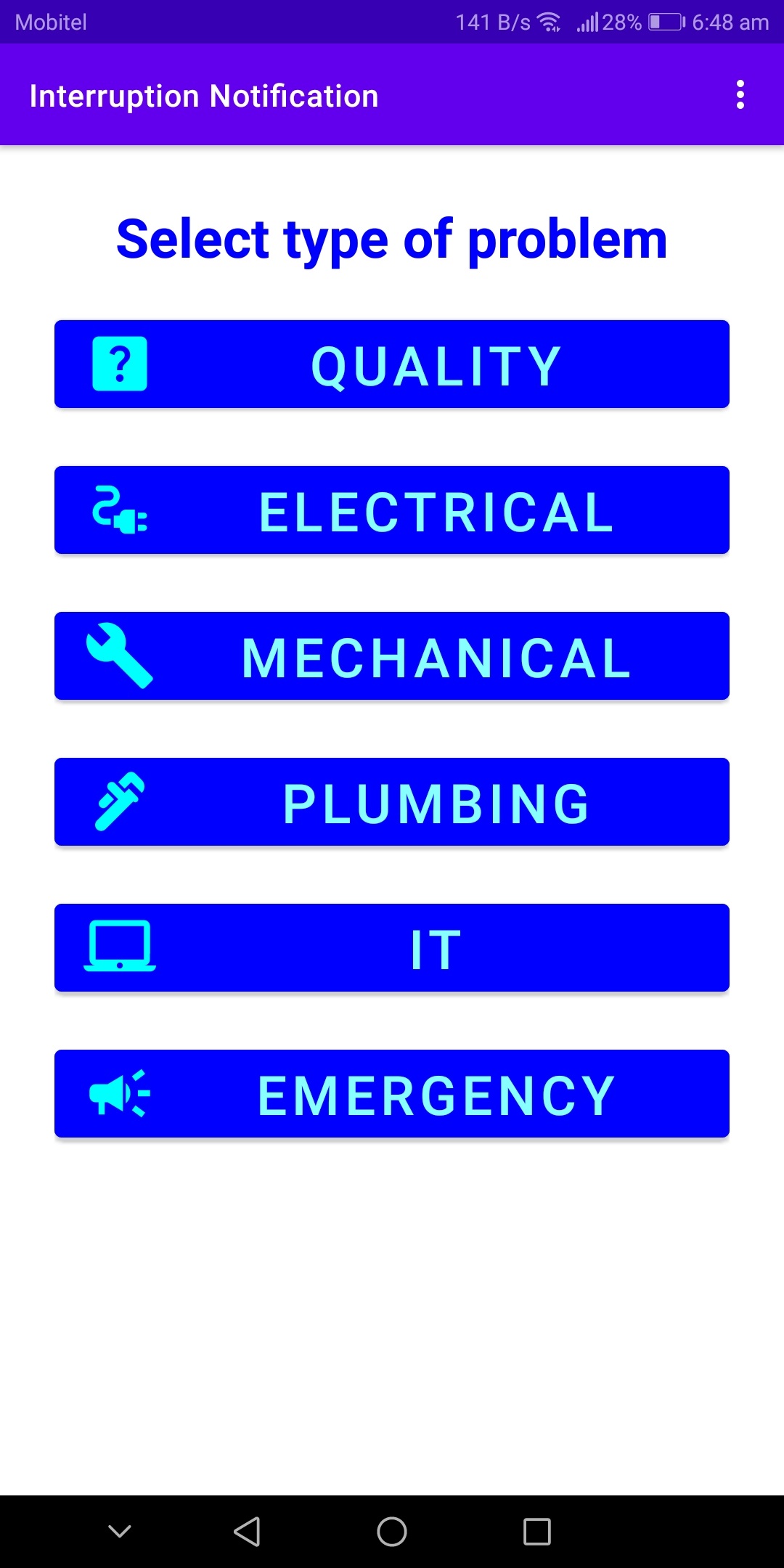The width and height of the screenshot is (784, 1568).
Task: Pick Mechanical as the problem type
Action: click(392, 656)
